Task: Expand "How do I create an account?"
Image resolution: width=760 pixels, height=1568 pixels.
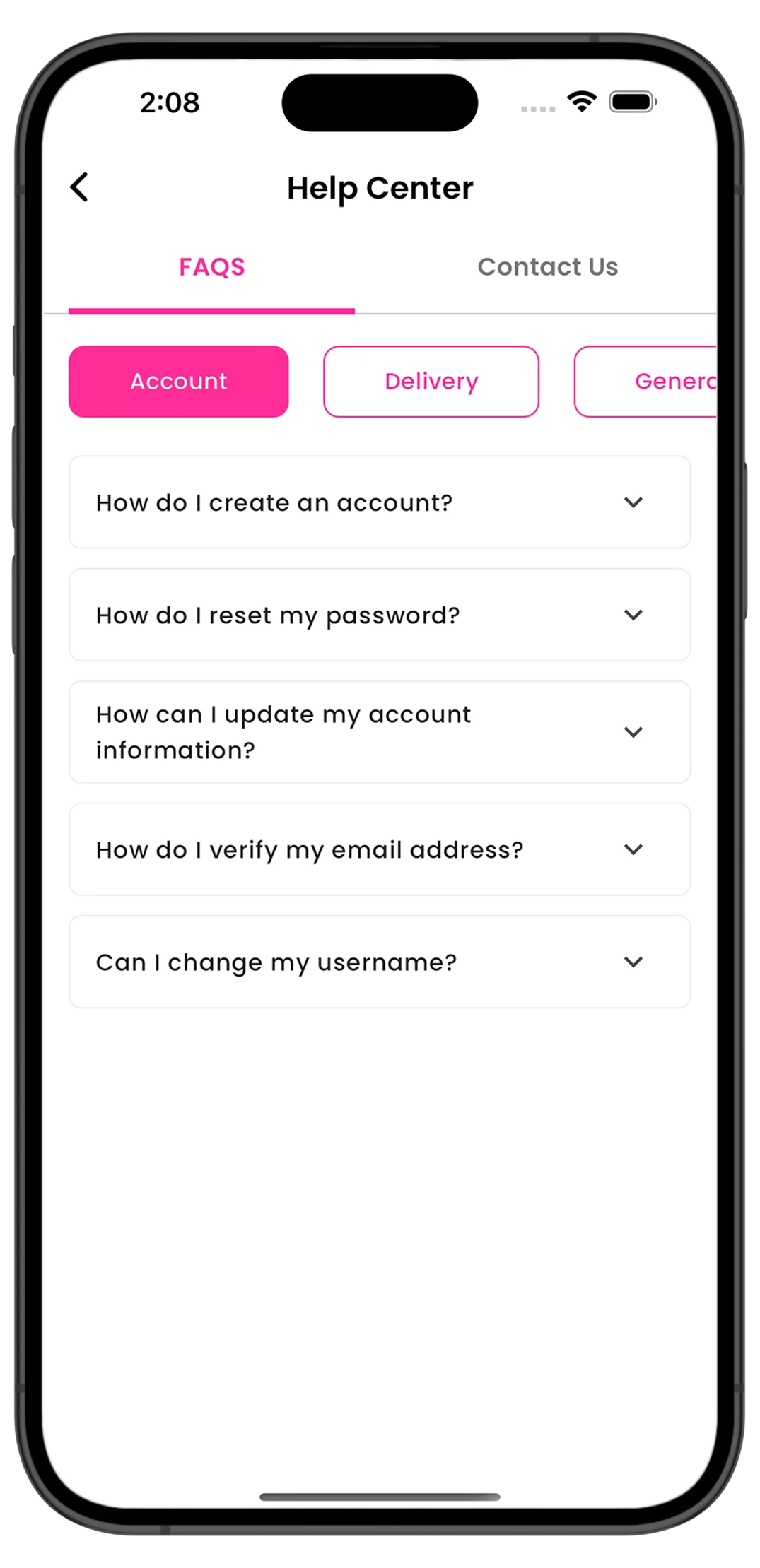Action: (x=379, y=502)
